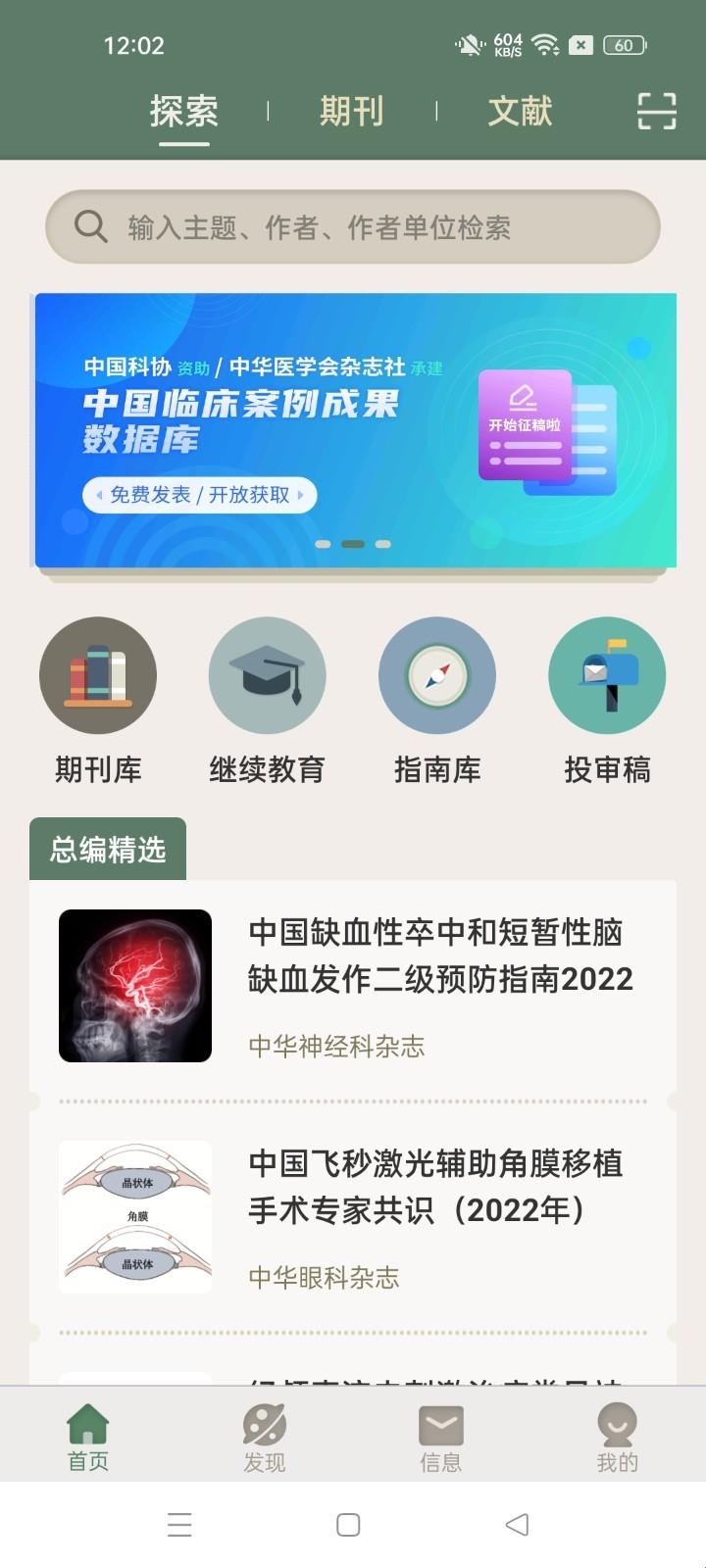This screenshot has width=706, height=1568.
Task: Open the QR scan icon
Action: click(656, 112)
